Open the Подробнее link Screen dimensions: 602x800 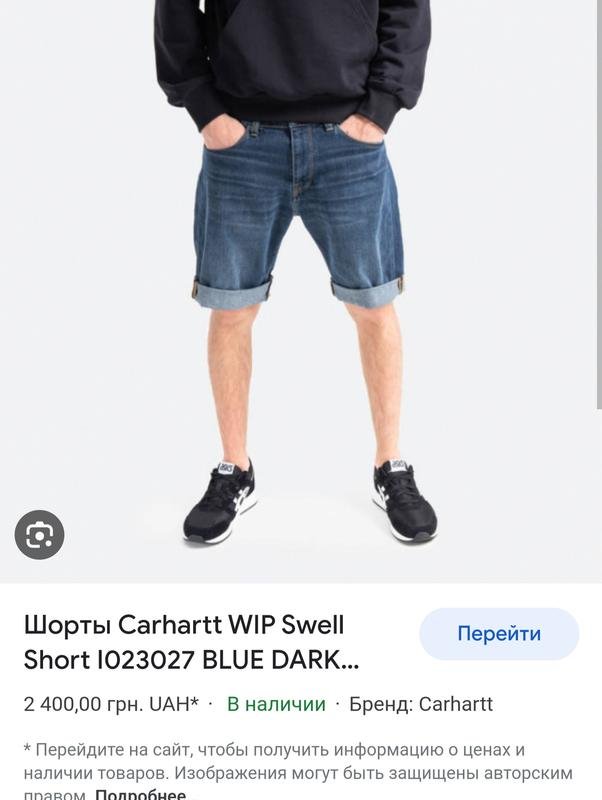(x=139, y=795)
